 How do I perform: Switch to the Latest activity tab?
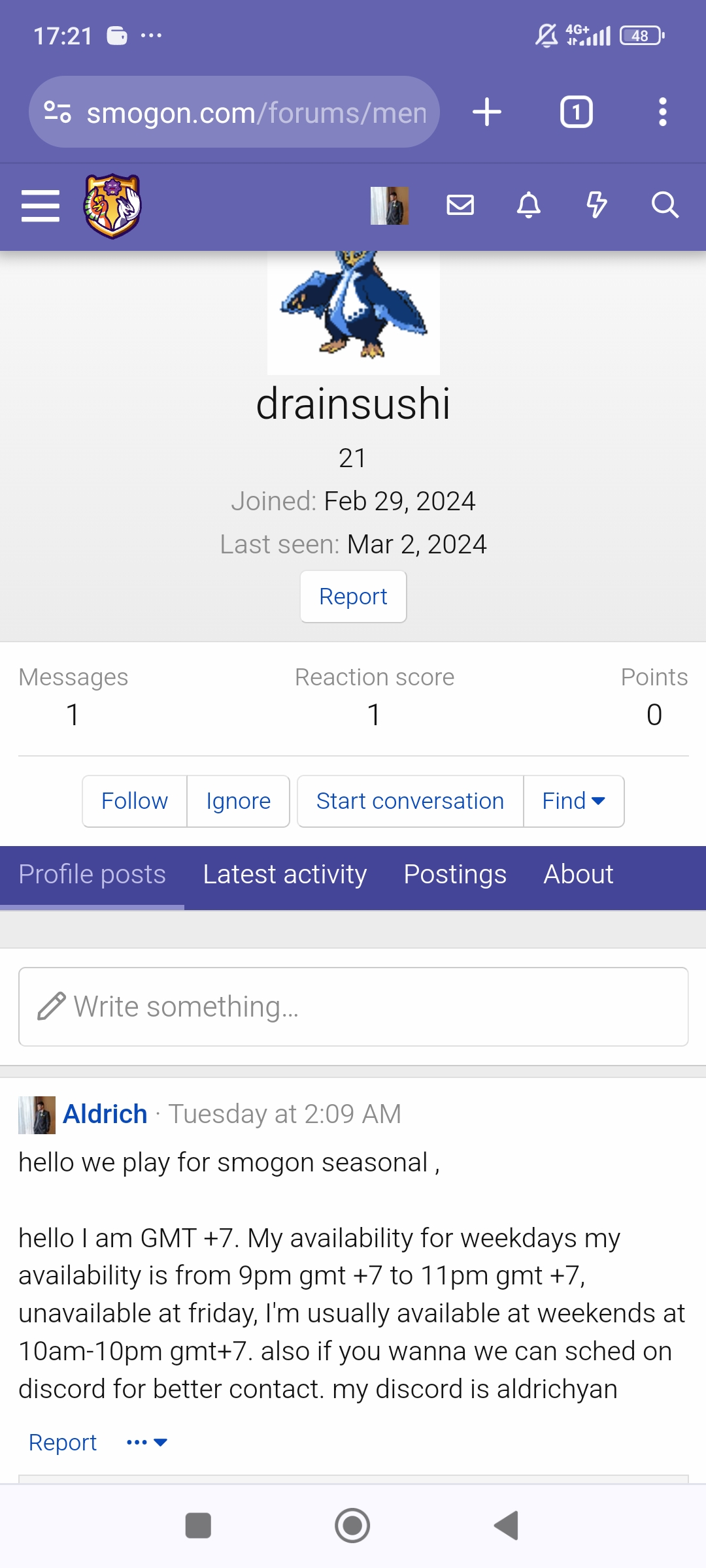click(x=285, y=874)
